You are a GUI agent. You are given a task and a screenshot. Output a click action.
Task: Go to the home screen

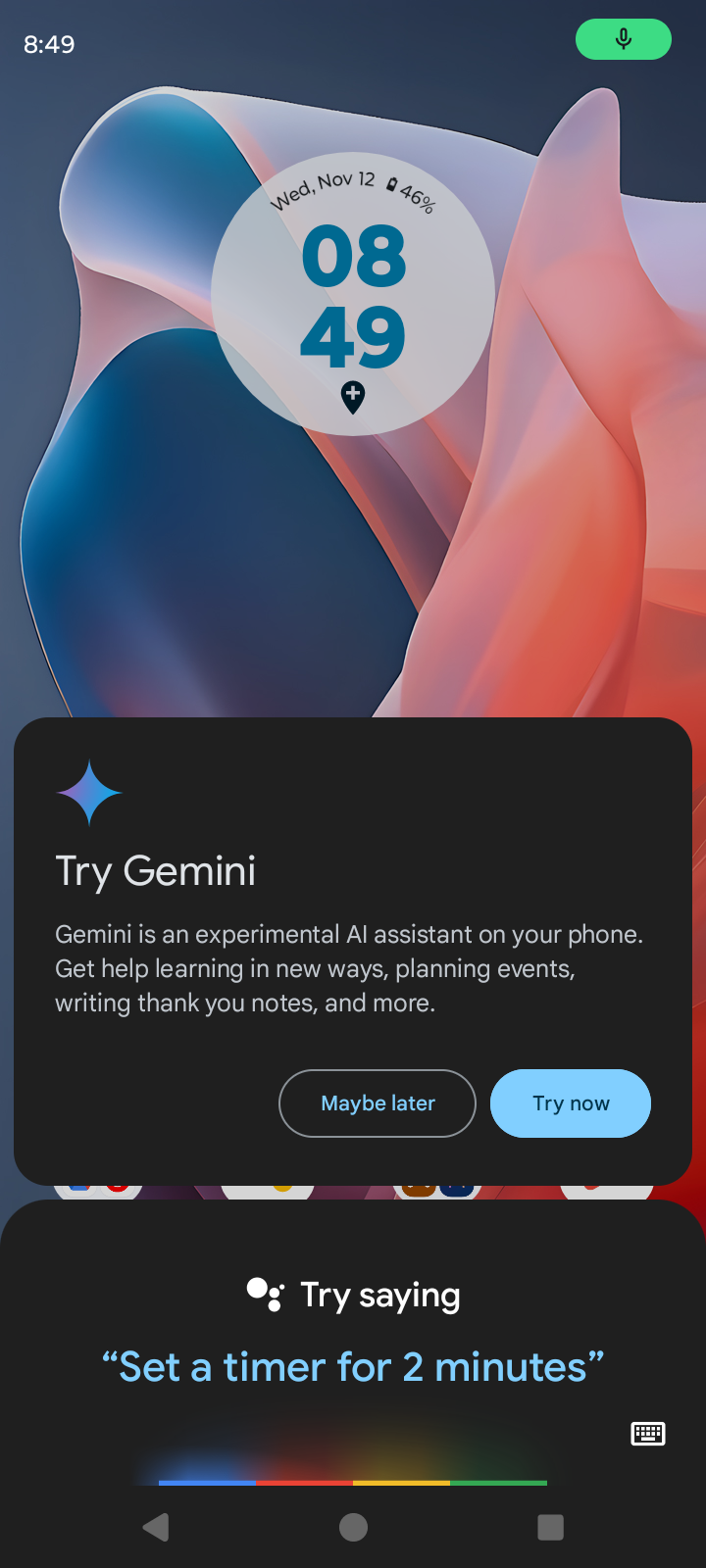353,1527
